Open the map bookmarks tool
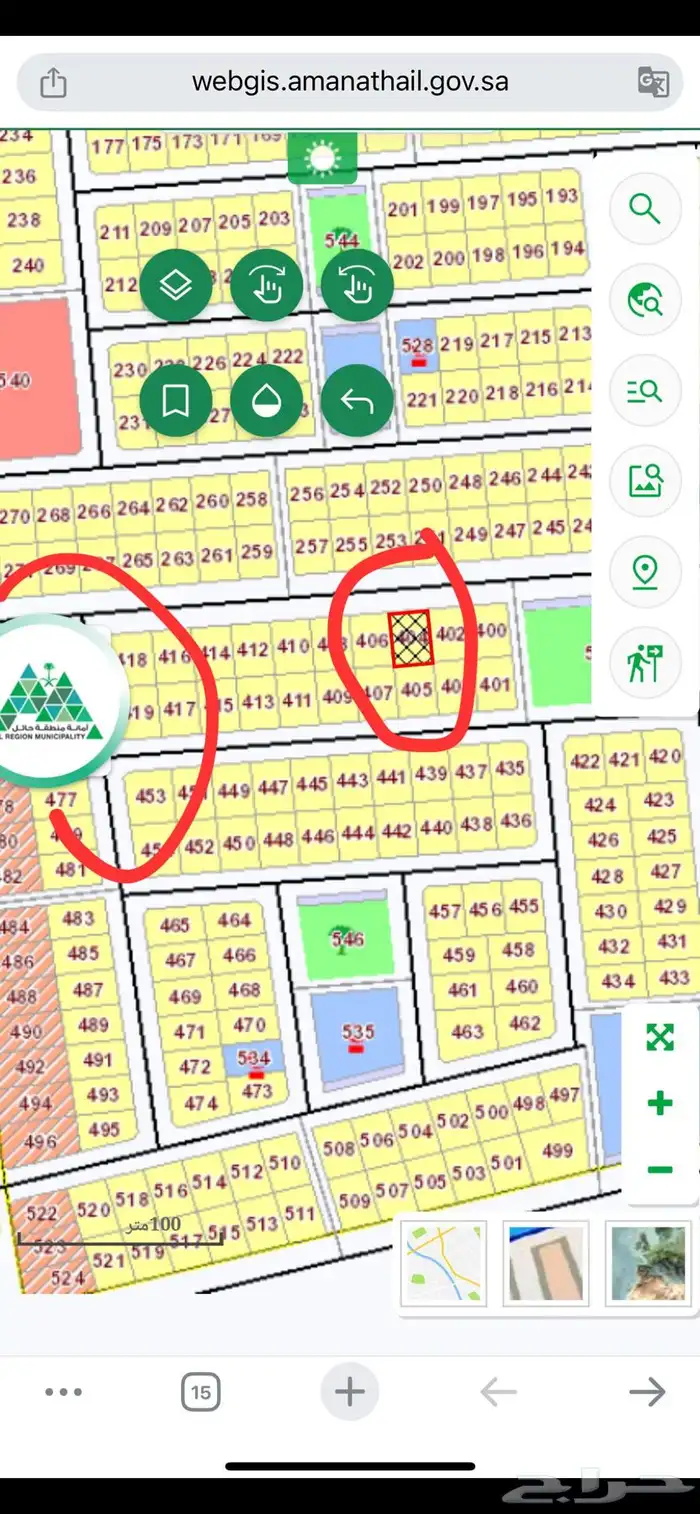Screen dimensions: 700x1514 pyautogui.click(x=176, y=402)
